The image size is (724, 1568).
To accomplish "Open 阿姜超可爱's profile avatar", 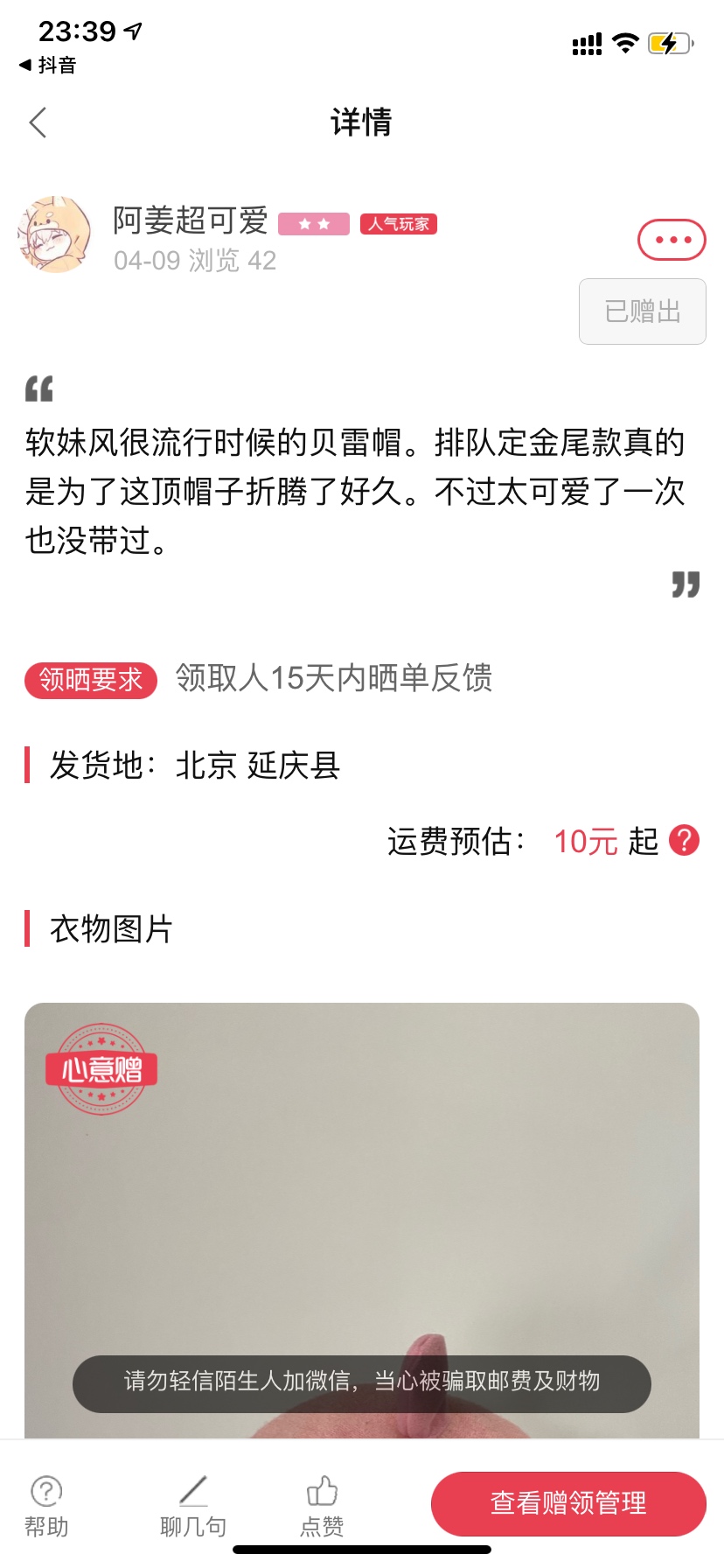I will [54, 234].
